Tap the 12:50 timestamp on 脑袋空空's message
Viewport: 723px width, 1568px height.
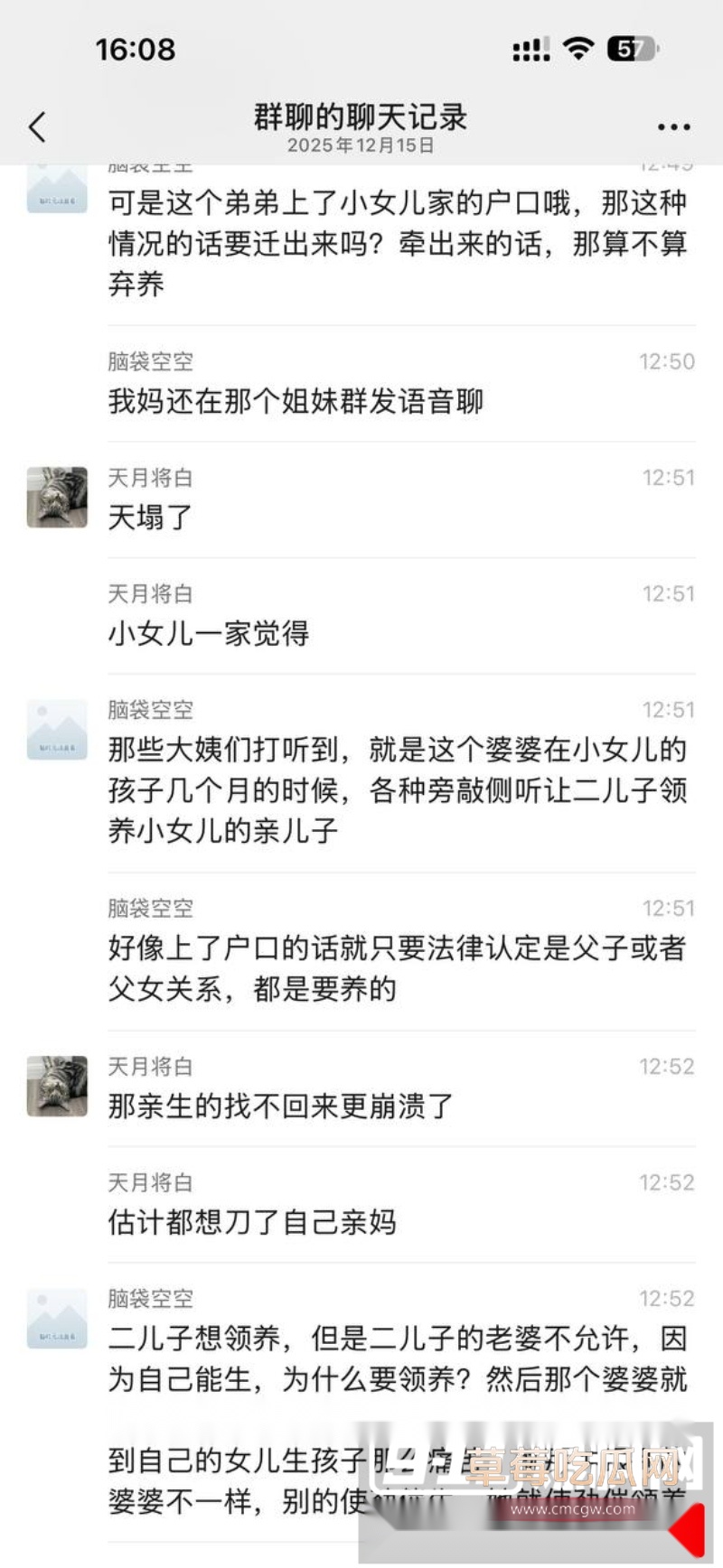tap(668, 359)
